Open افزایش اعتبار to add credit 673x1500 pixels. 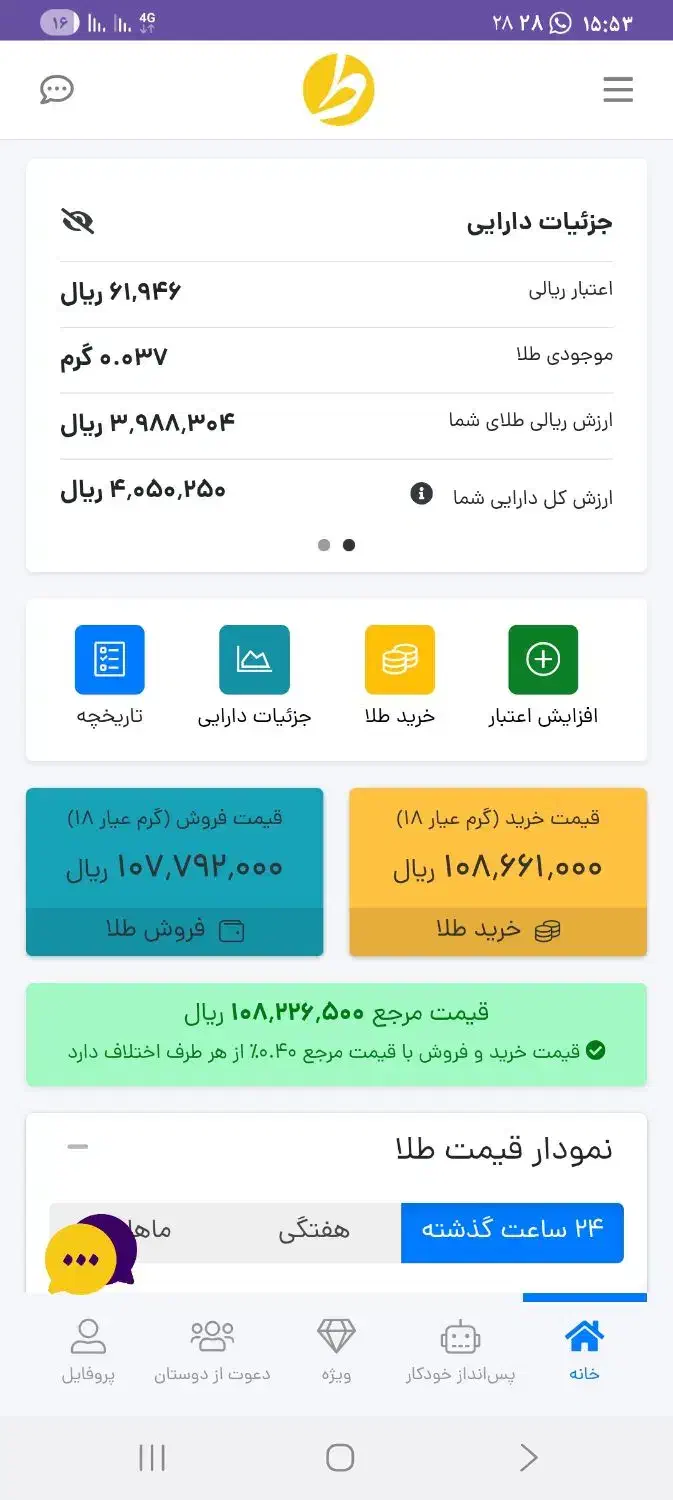pos(543,660)
